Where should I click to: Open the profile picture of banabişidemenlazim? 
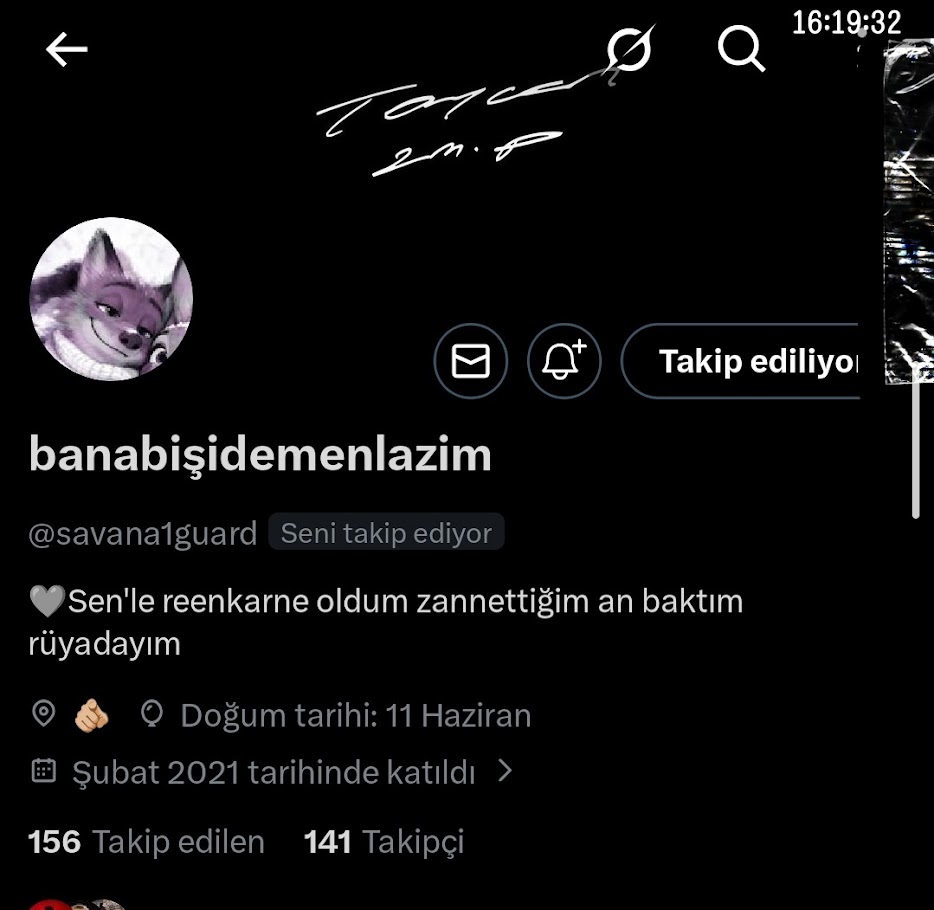coord(111,299)
